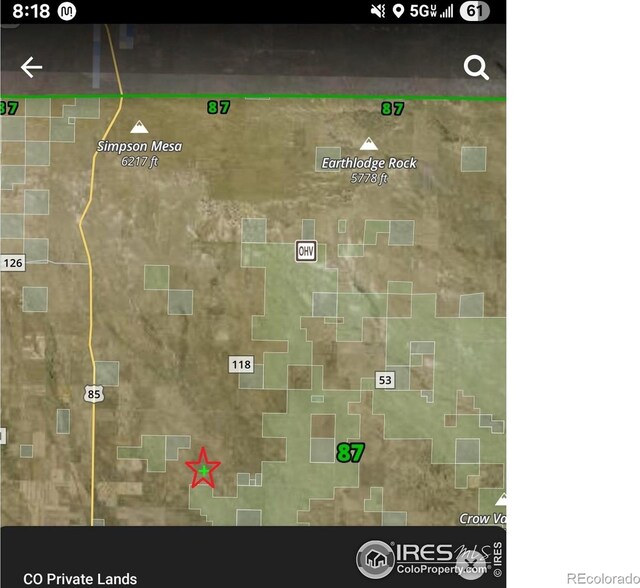Select the red star waypoint marker
640x588 pixels.
click(x=203, y=468)
